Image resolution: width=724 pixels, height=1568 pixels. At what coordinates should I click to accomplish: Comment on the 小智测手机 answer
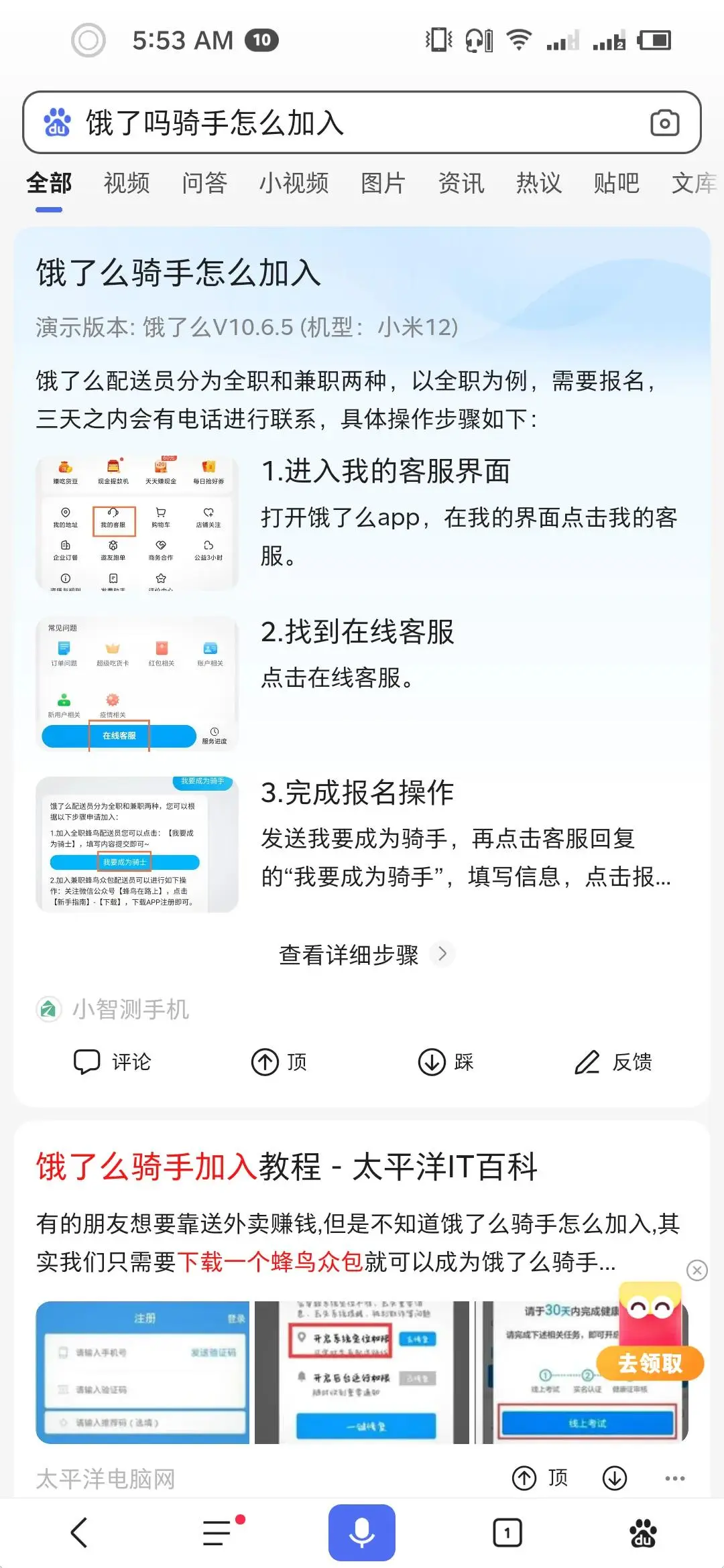(x=112, y=1062)
